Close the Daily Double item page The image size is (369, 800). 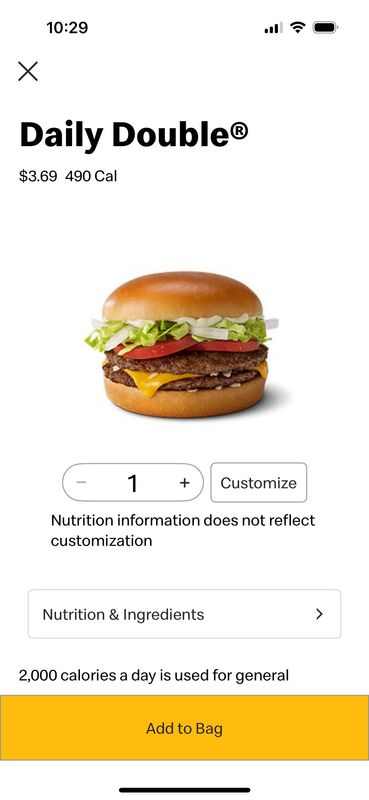(28, 71)
